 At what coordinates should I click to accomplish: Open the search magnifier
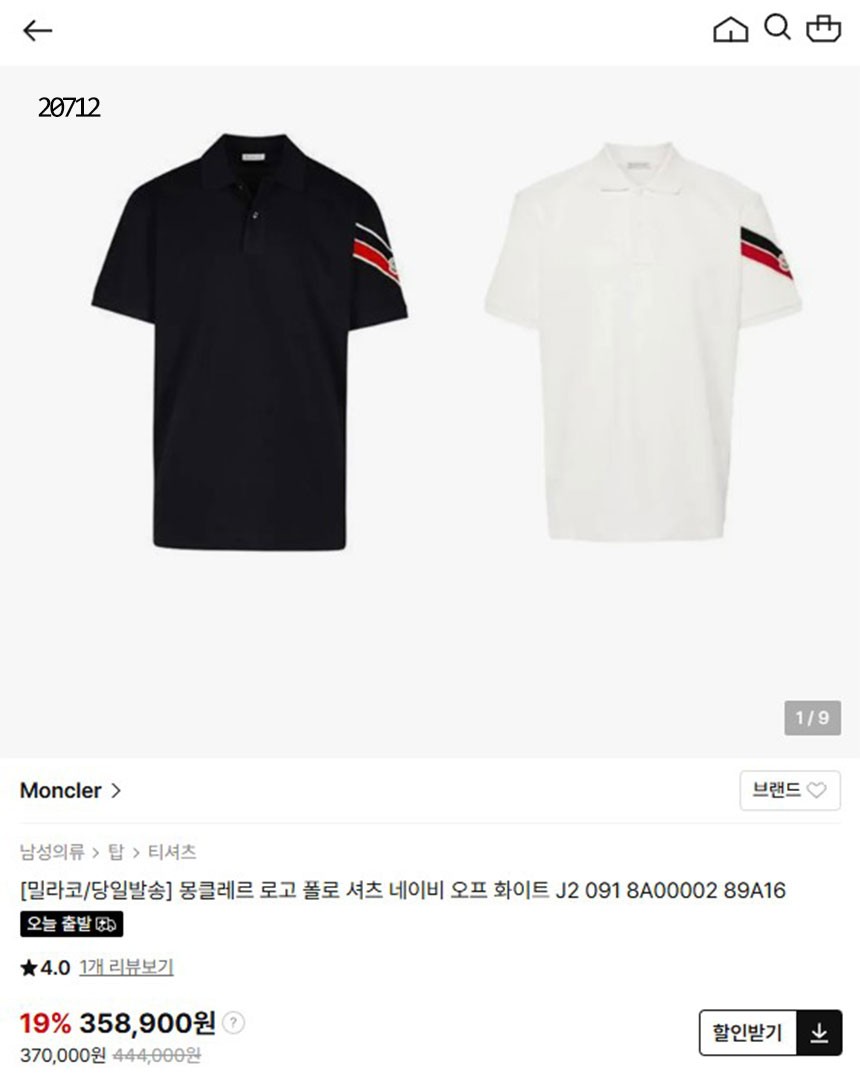(x=777, y=28)
